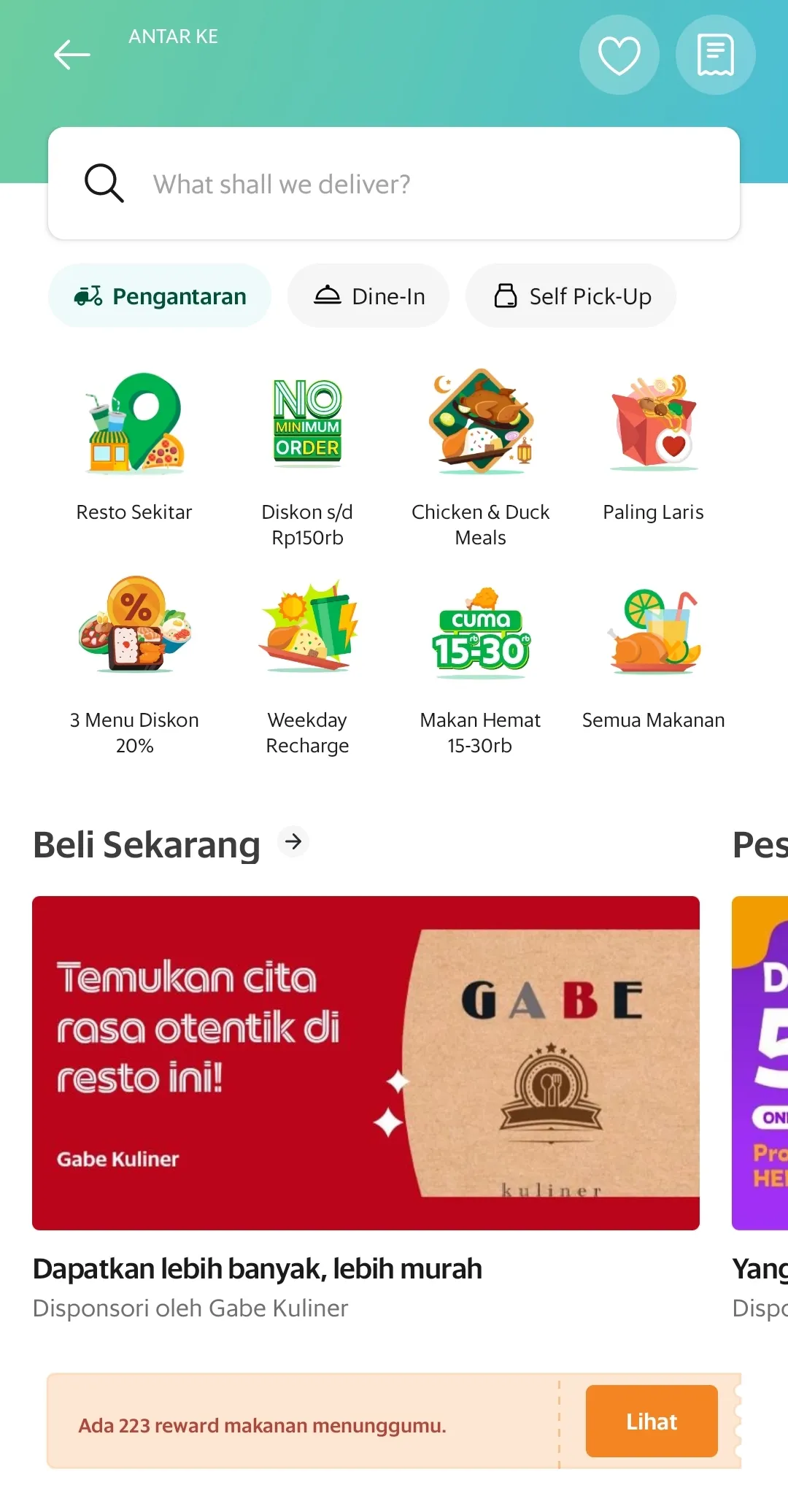788x1512 pixels.
Task: Open Weekday Recharge category
Action: pyautogui.click(x=307, y=664)
